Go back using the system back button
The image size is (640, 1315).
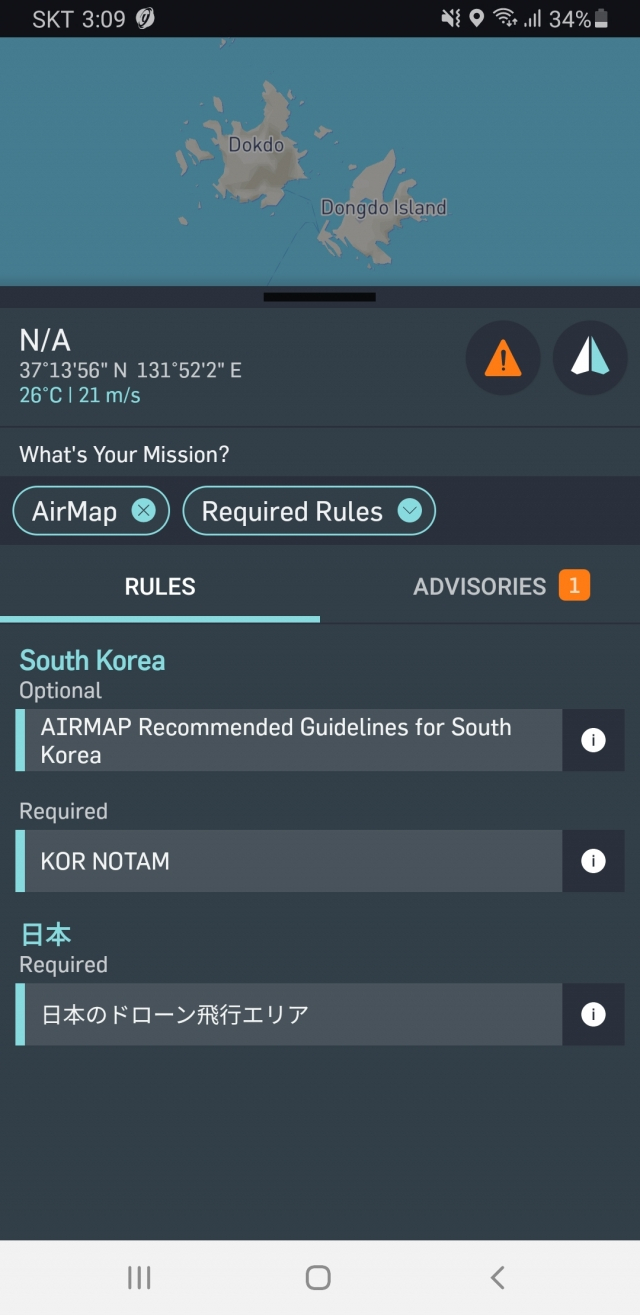coord(497,1277)
